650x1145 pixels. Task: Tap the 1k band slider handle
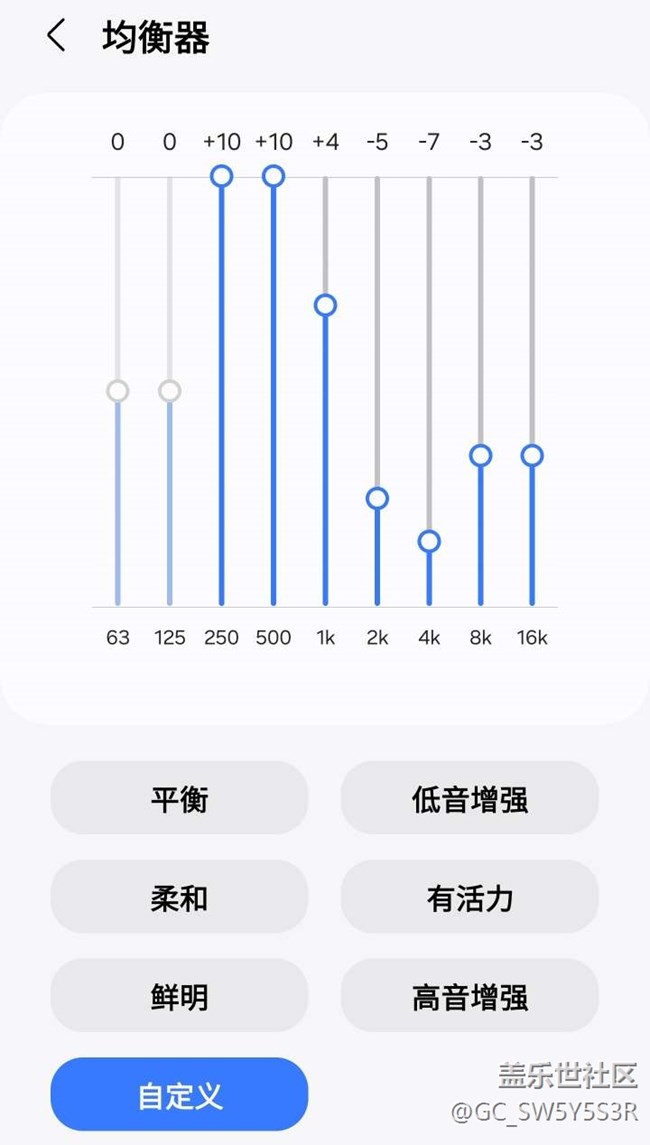pyautogui.click(x=325, y=305)
